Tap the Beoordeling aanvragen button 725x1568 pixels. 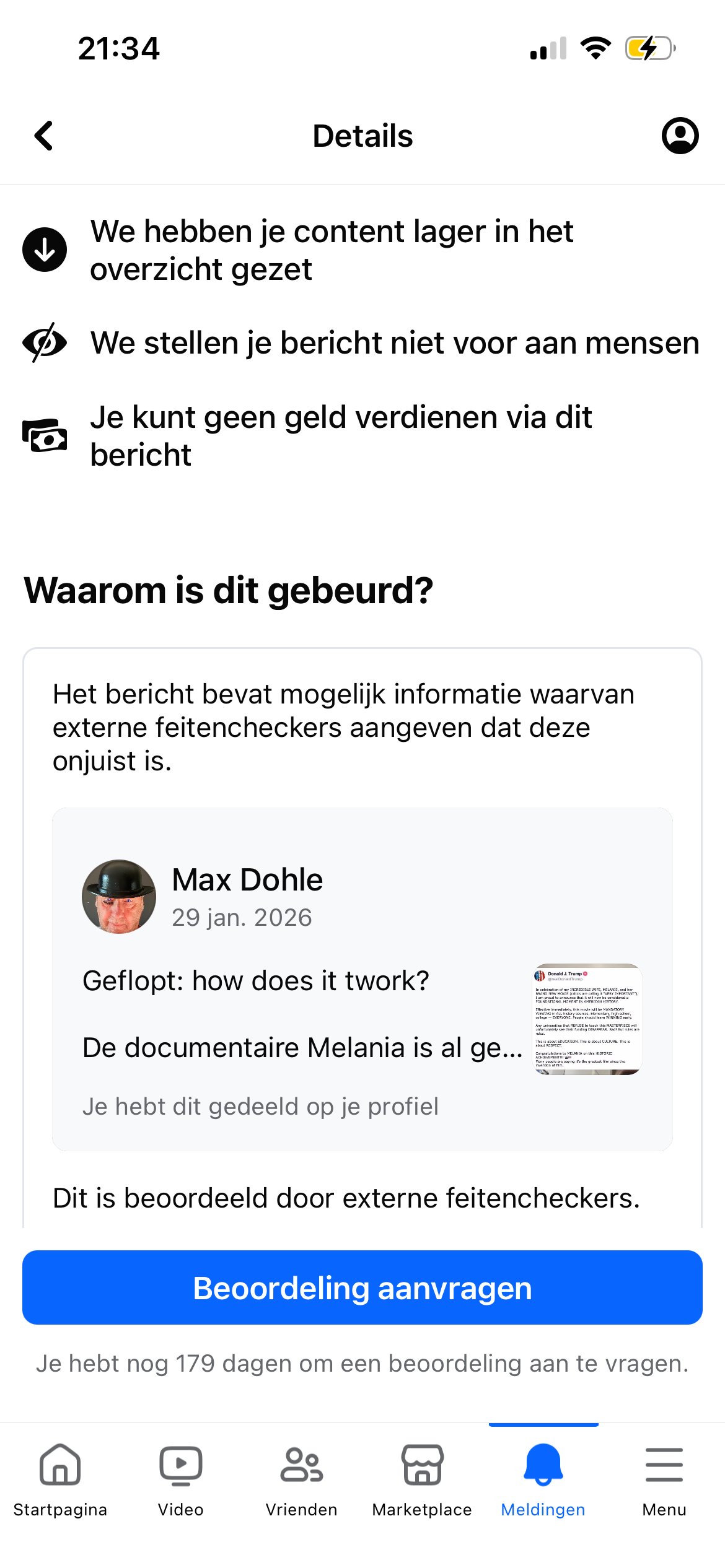pos(362,1287)
